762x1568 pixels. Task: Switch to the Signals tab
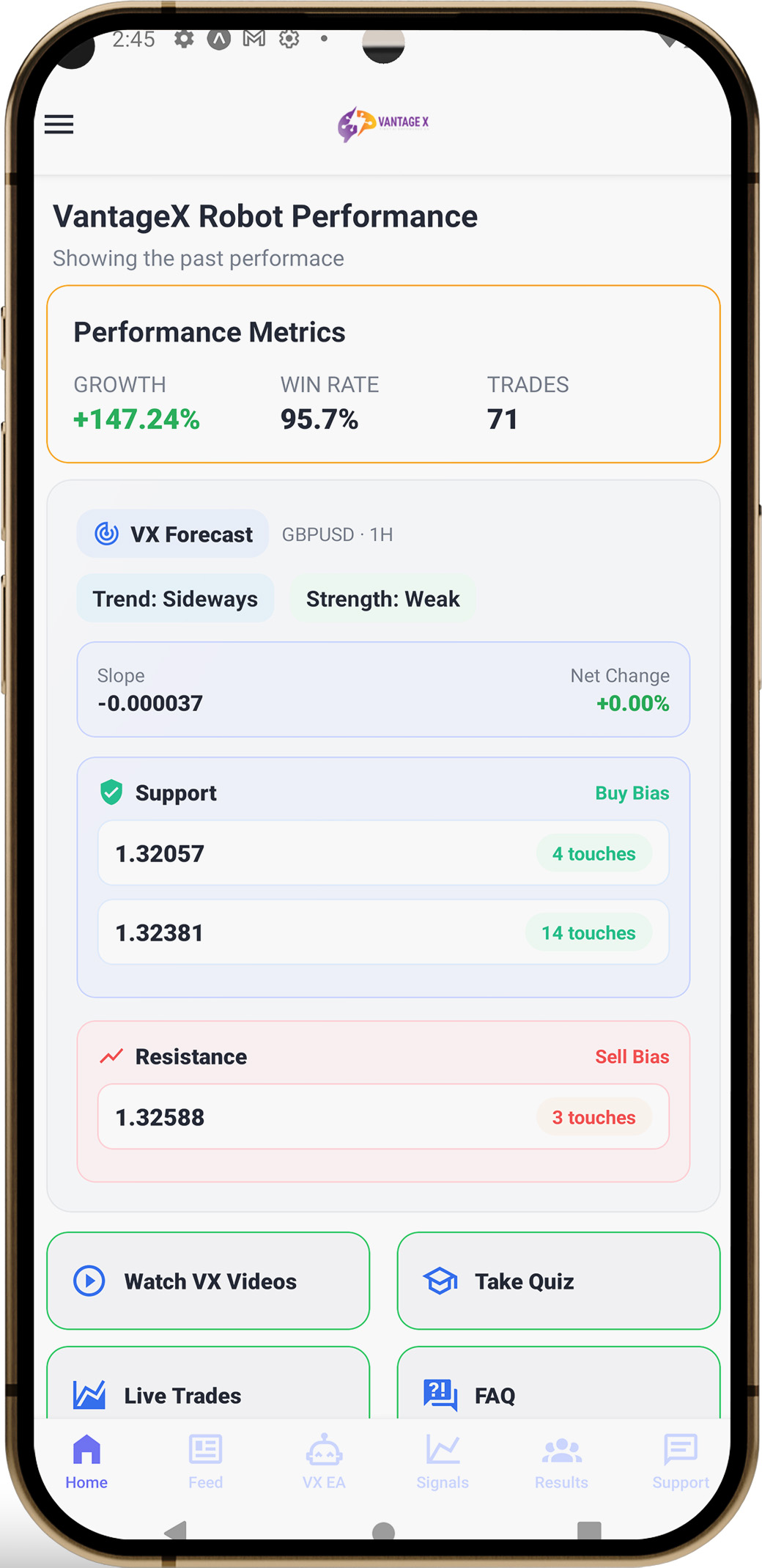click(x=443, y=1462)
